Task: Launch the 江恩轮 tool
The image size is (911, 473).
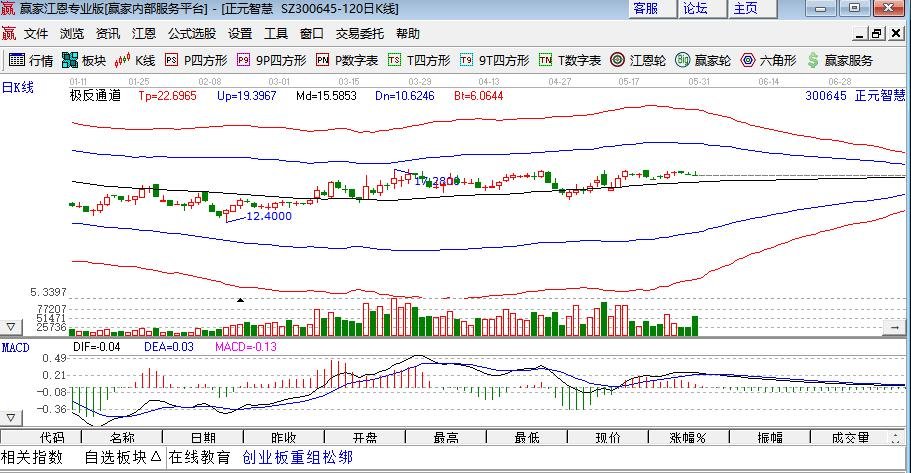Action: (x=639, y=60)
